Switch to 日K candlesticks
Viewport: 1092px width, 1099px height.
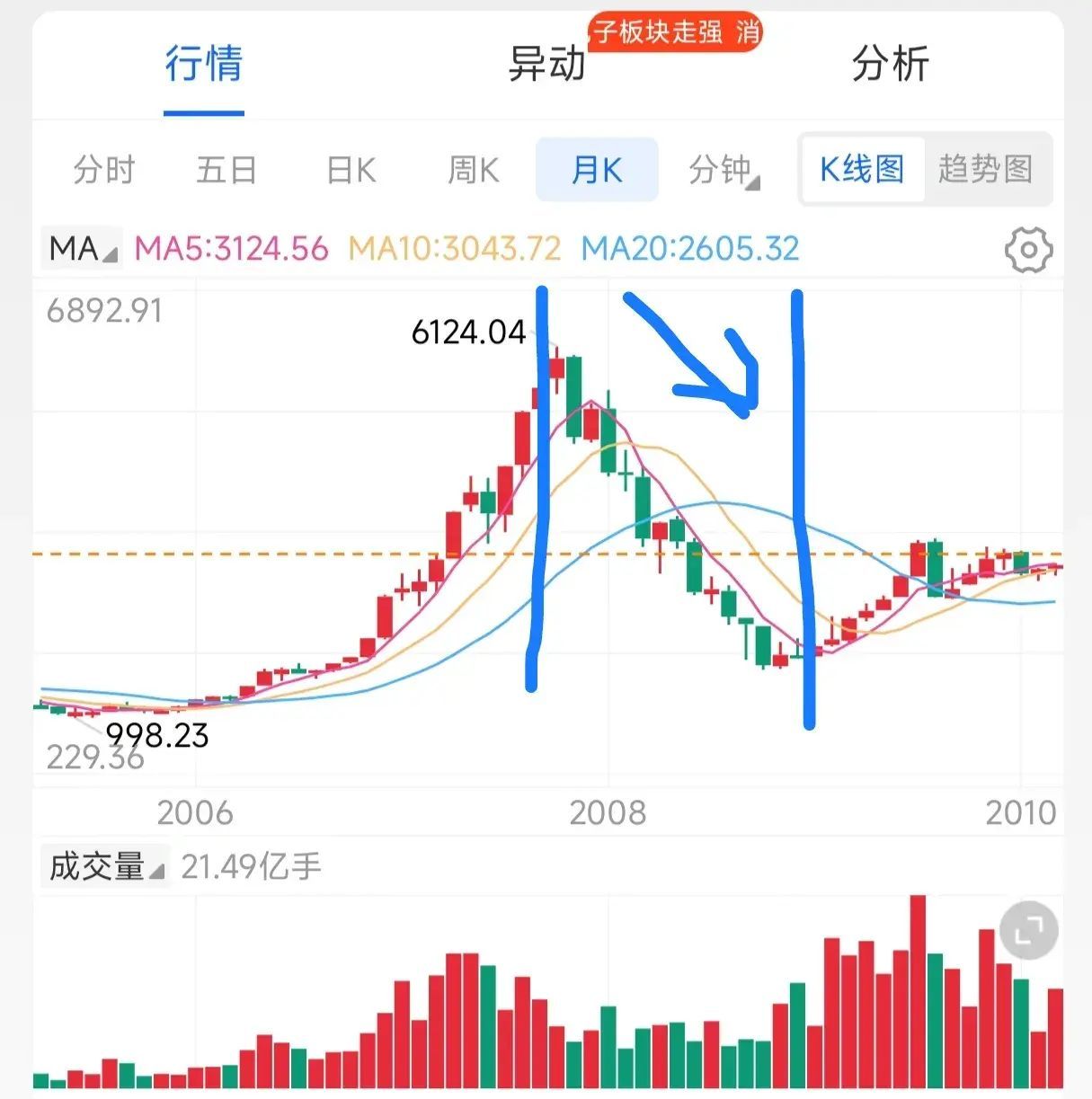[351, 170]
